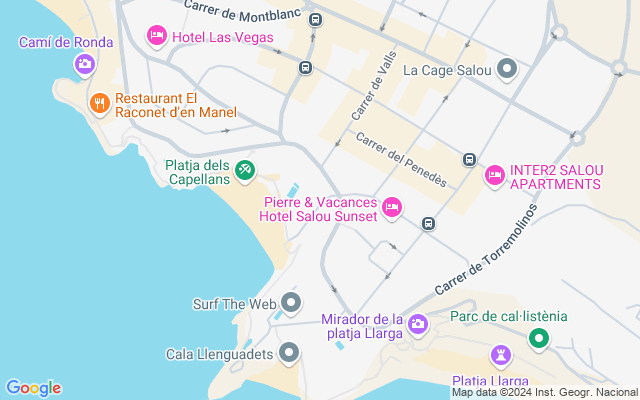
Task: Open the Google logo link
Action: coord(33,388)
